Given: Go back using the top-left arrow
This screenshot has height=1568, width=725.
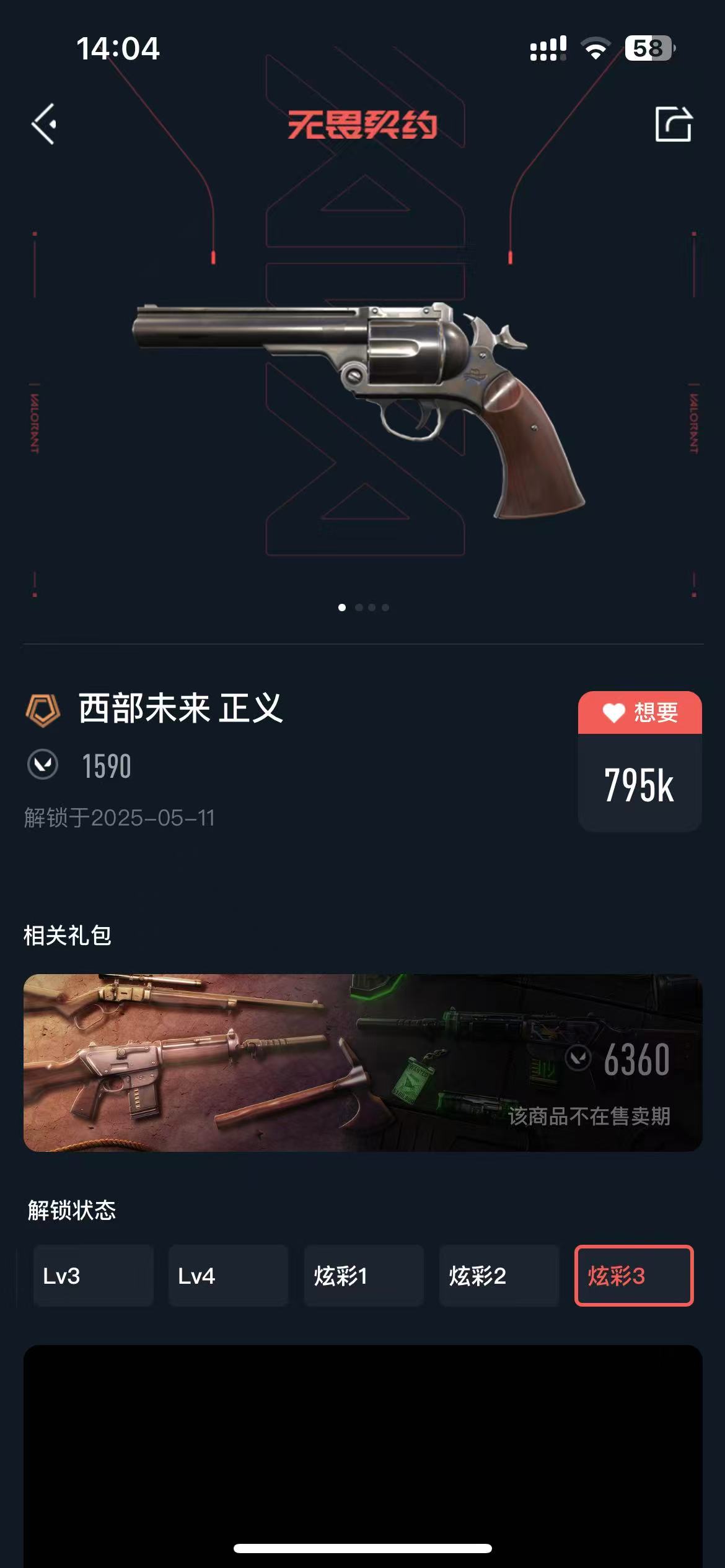Looking at the screenshot, I should (x=45, y=124).
